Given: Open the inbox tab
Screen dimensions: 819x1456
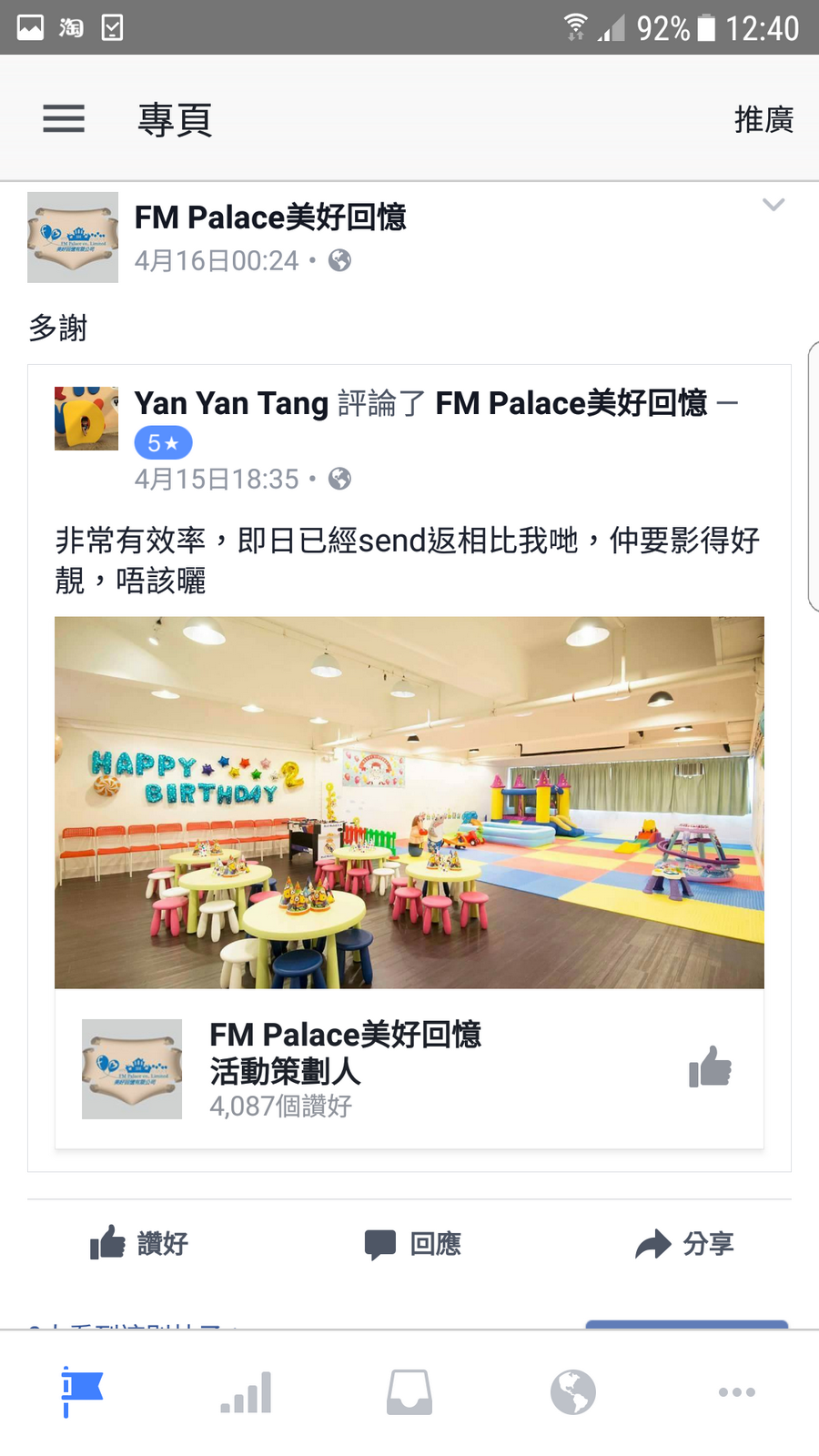Looking at the screenshot, I should pos(409,1391).
